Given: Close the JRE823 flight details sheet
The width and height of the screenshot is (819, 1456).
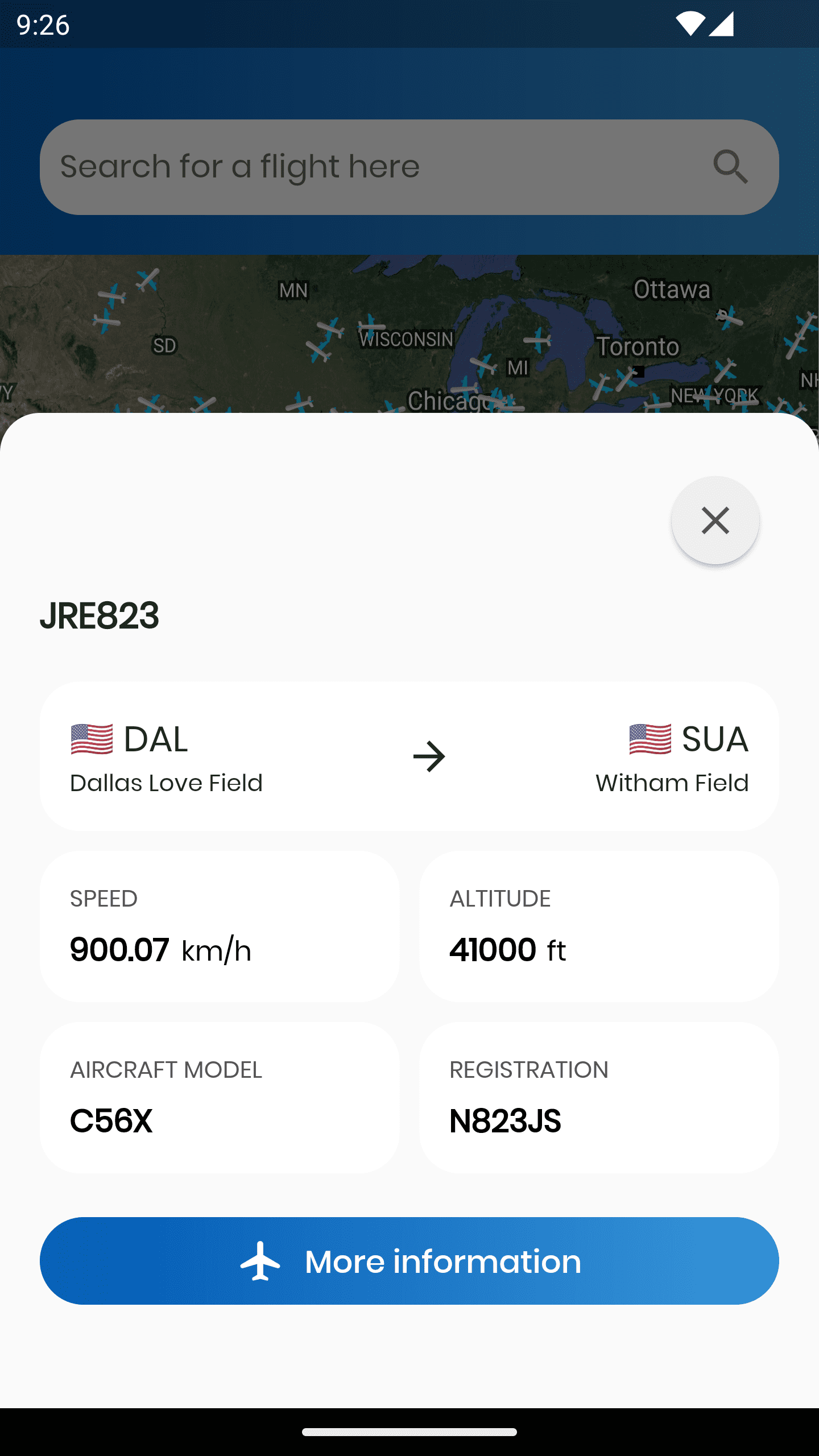Looking at the screenshot, I should (715, 520).
